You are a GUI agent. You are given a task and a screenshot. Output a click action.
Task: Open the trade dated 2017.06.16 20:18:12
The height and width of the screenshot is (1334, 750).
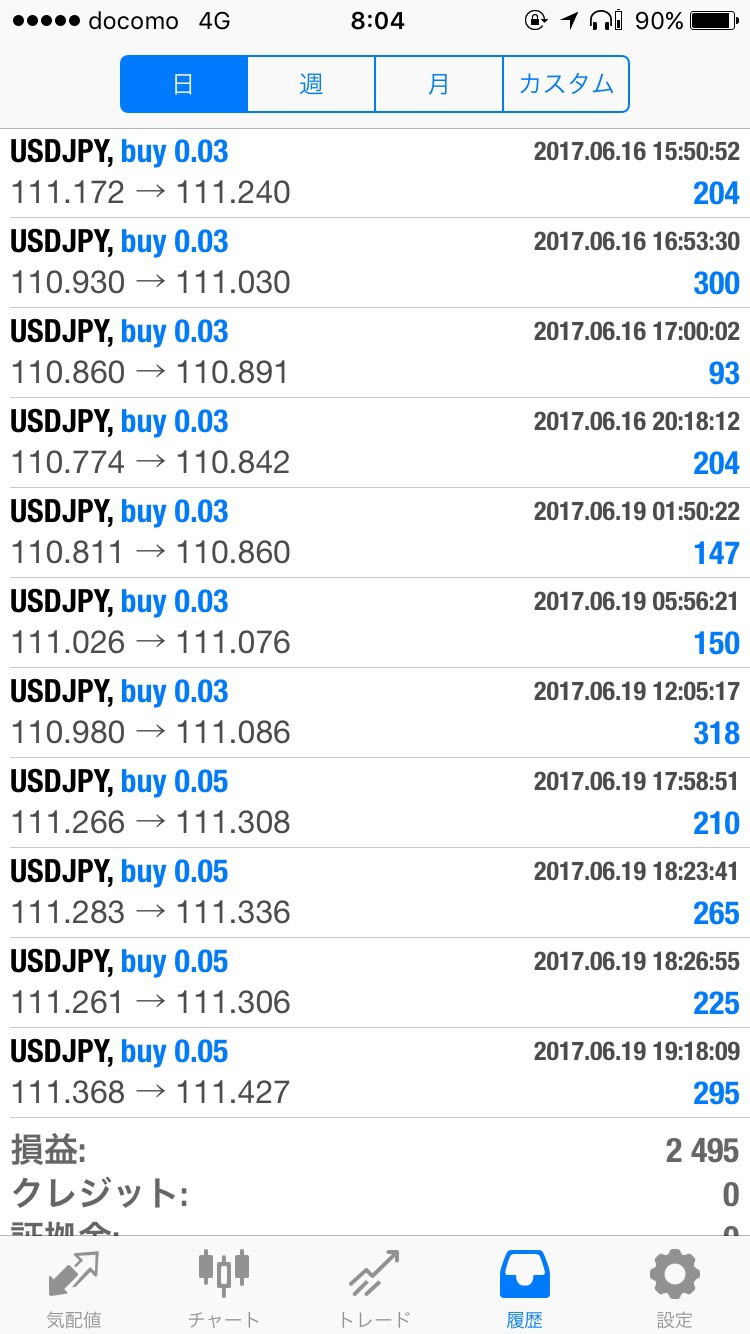pos(375,443)
